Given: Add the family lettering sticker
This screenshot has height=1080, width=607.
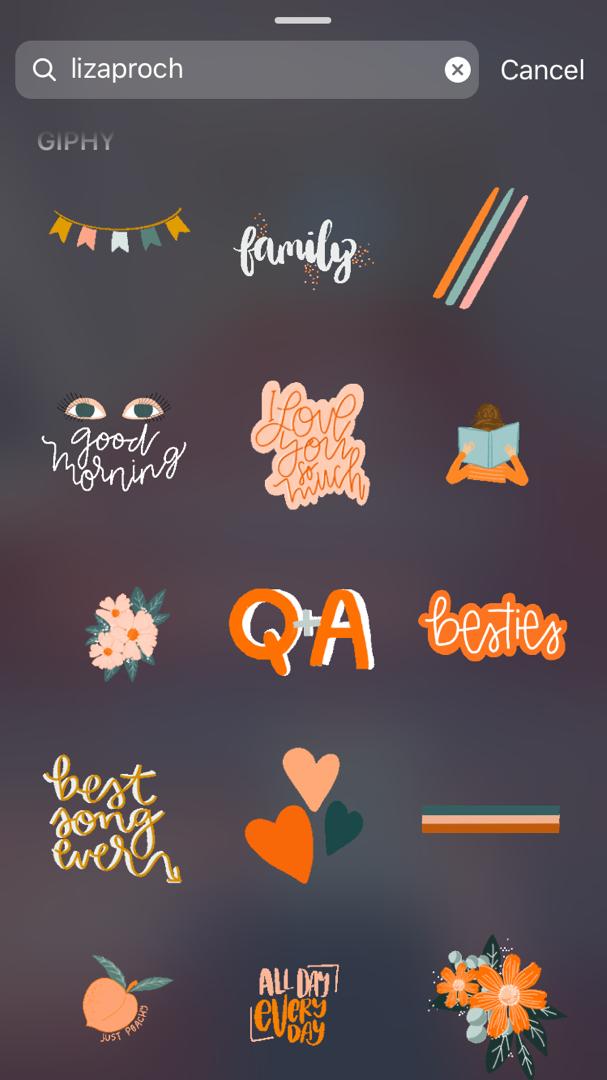Looking at the screenshot, I should [300, 249].
